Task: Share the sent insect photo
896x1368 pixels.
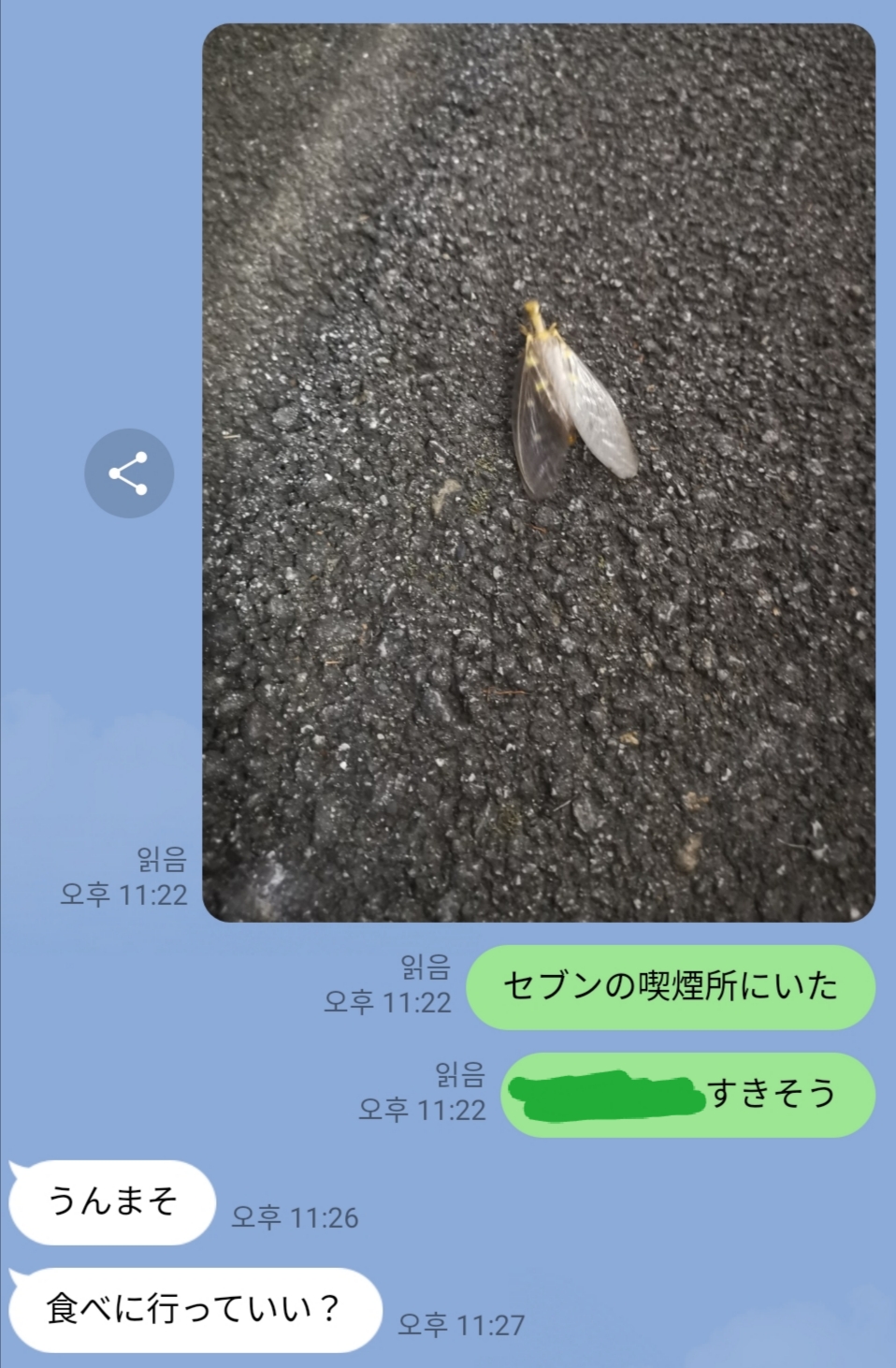Action: 129,473
